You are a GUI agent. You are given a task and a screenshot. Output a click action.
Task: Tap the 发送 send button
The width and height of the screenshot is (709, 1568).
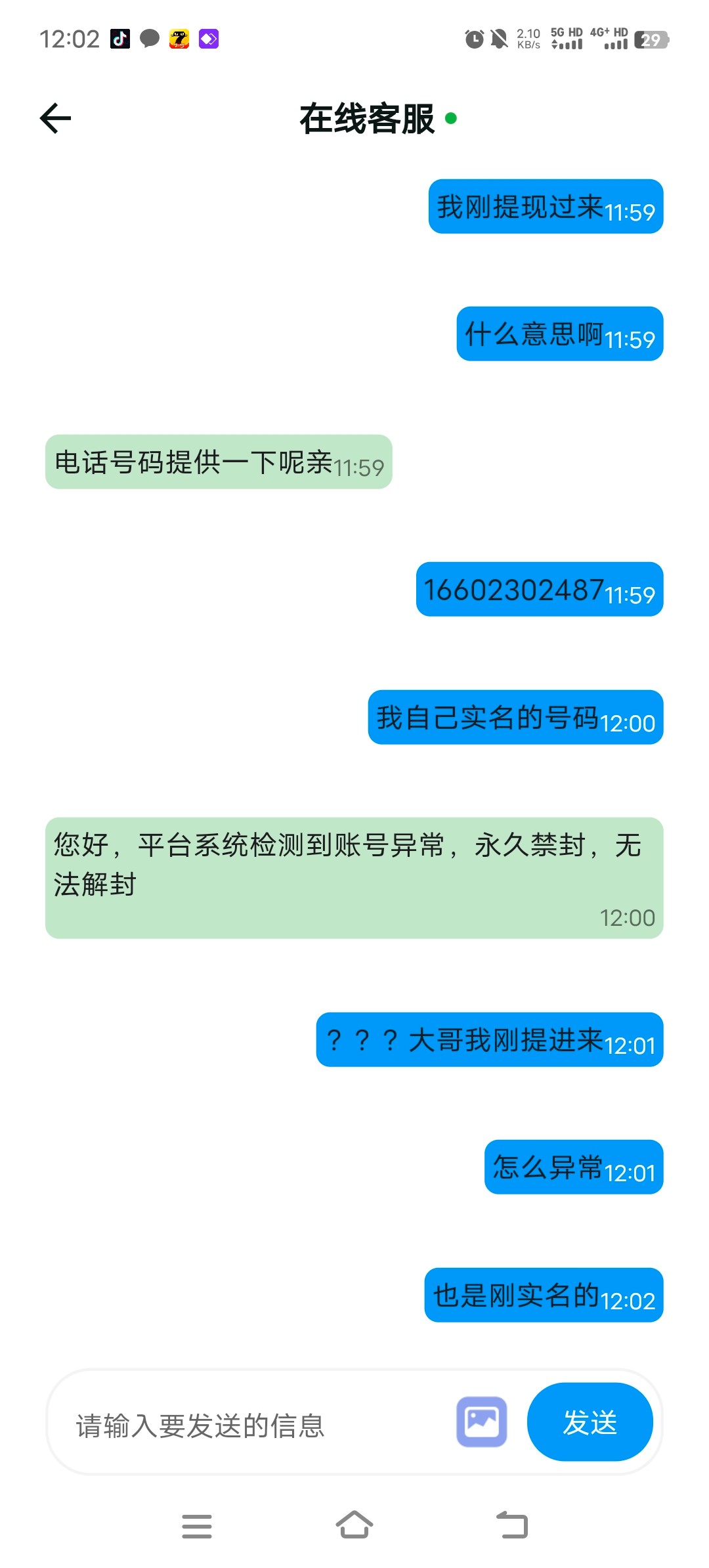[x=590, y=1422]
